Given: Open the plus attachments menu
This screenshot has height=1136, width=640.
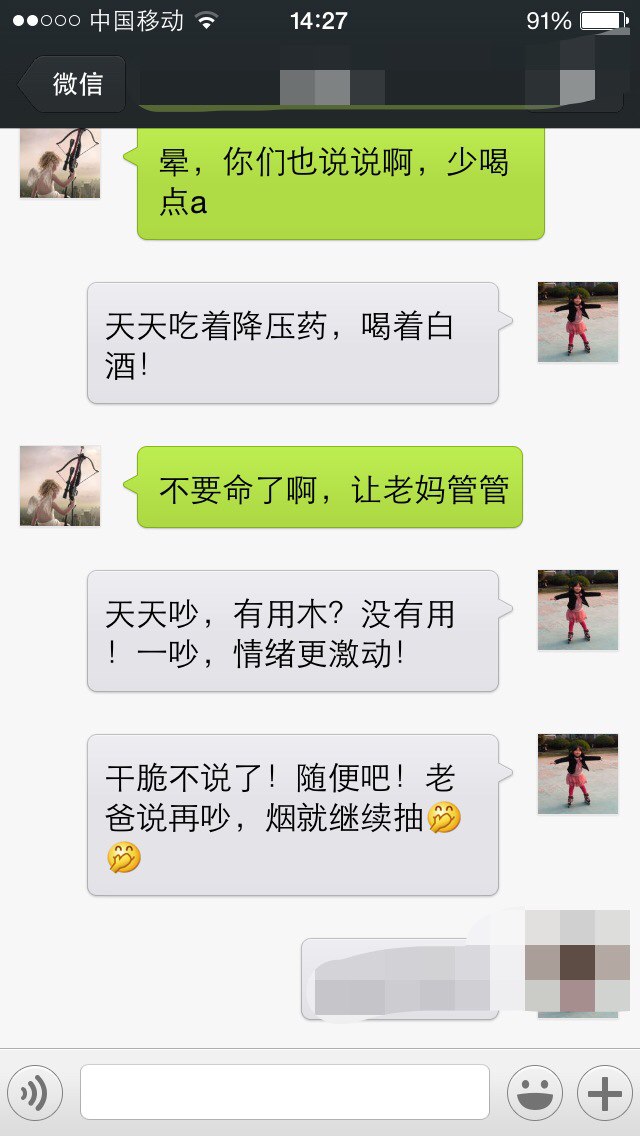Looking at the screenshot, I should pyautogui.click(x=604, y=1093).
